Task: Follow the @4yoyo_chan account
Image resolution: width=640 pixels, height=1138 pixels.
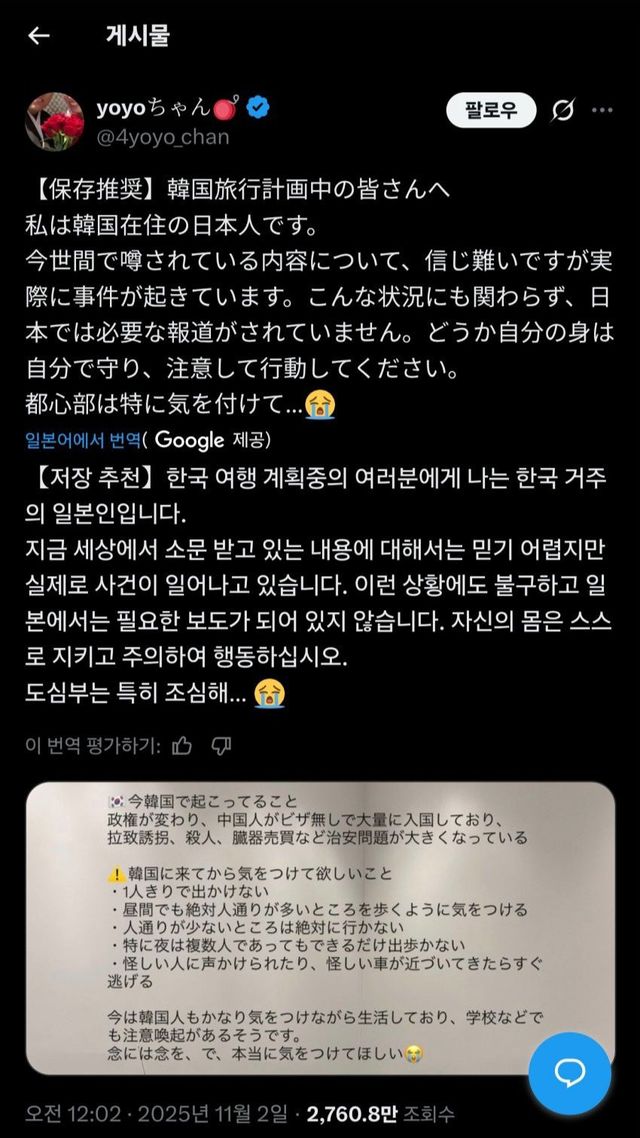Action: (490, 110)
